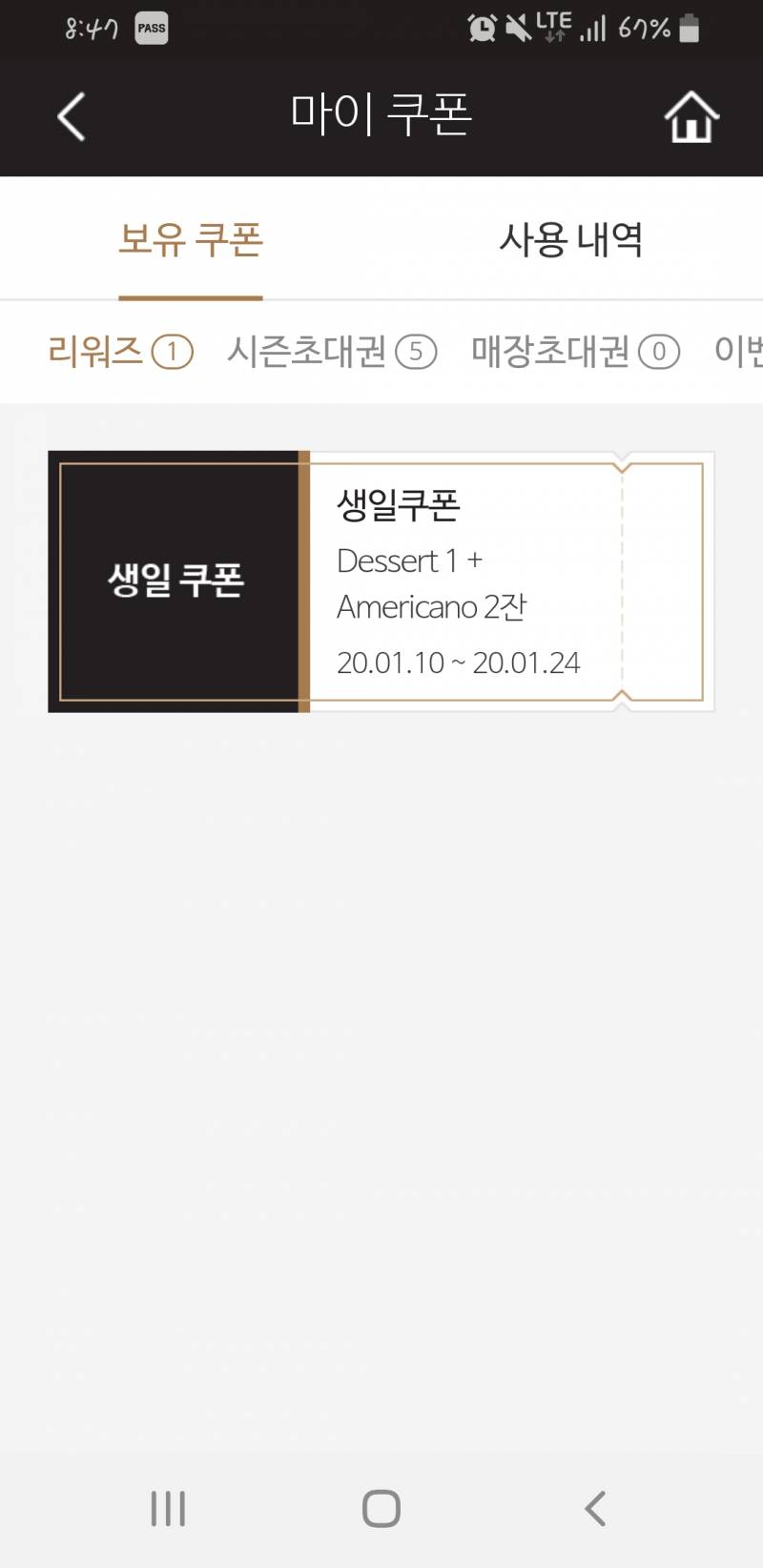The image size is (763, 1568).
Task: Stay on the 보유 쿠폰 tab
Action: (190, 241)
